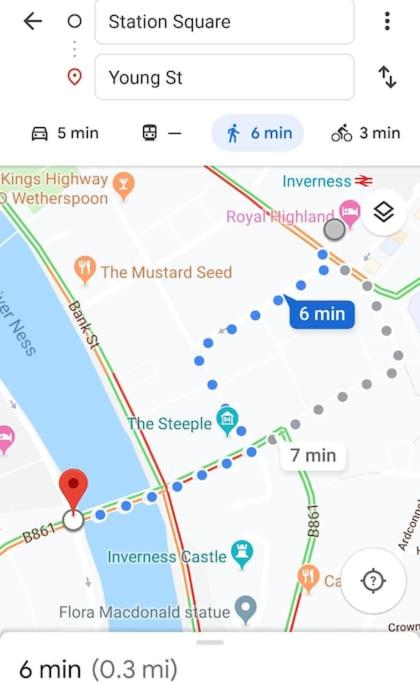420x683 pixels.
Task: Switch to driving 5 min mode
Action: pos(65,133)
